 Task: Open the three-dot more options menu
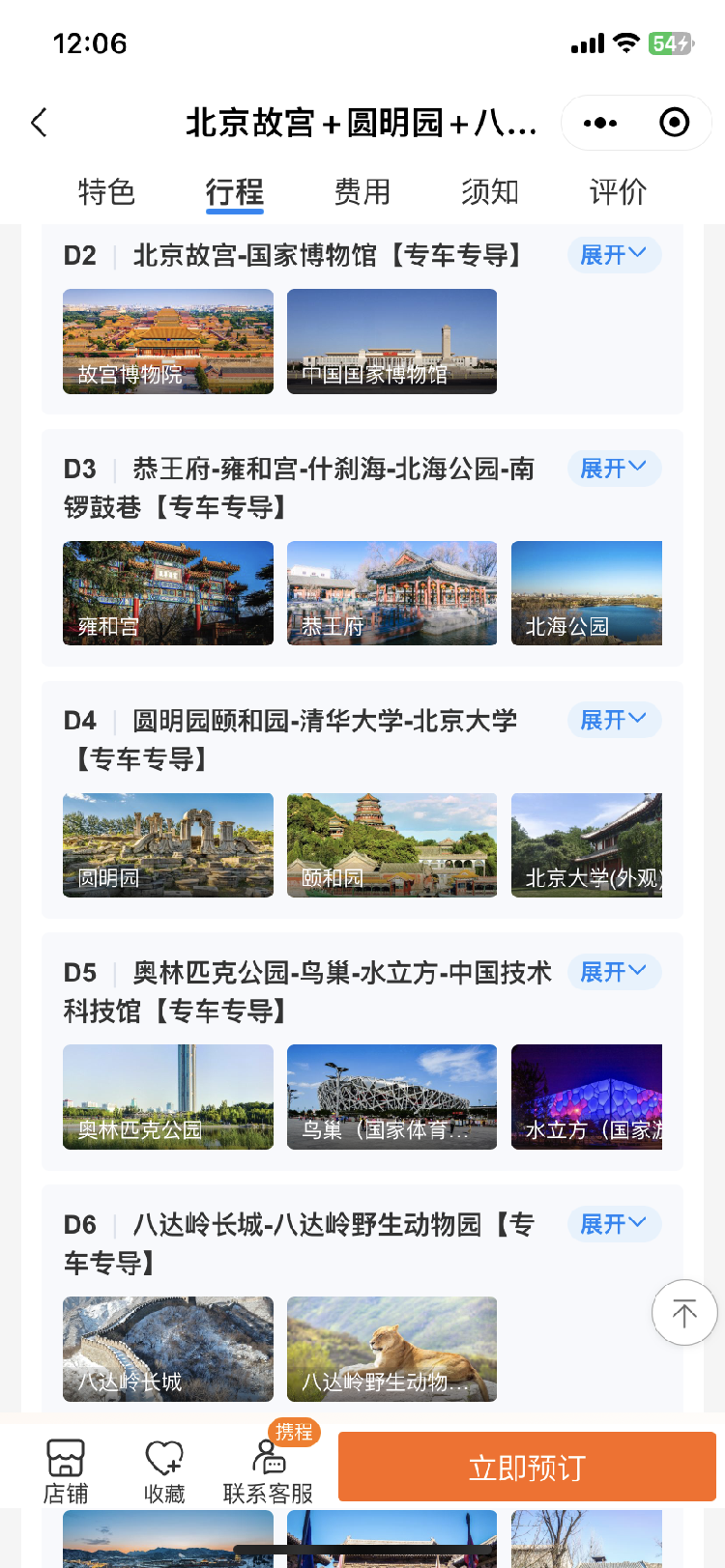pos(601,123)
